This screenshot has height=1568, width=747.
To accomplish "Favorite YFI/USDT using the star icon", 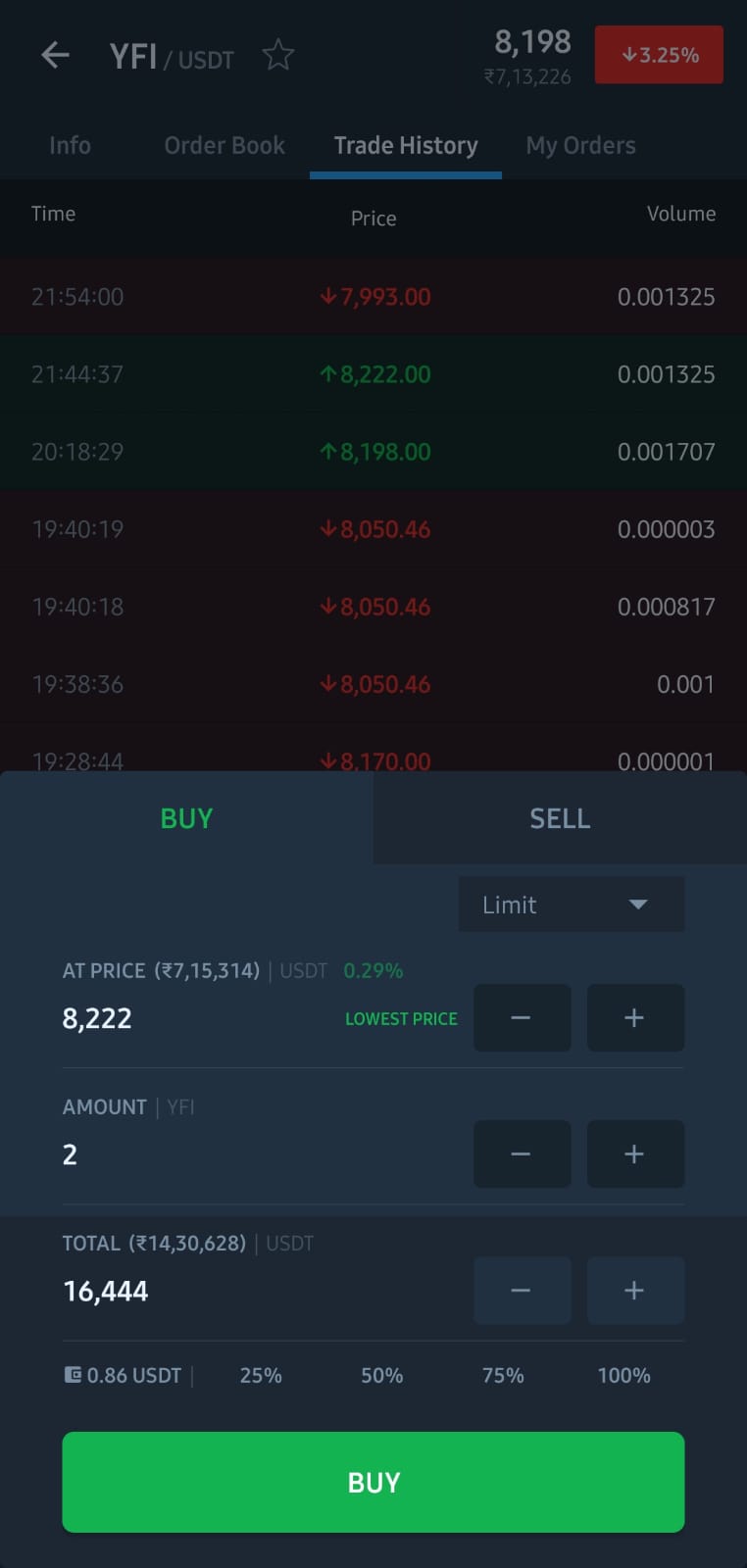I will click(x=278, y=55).
